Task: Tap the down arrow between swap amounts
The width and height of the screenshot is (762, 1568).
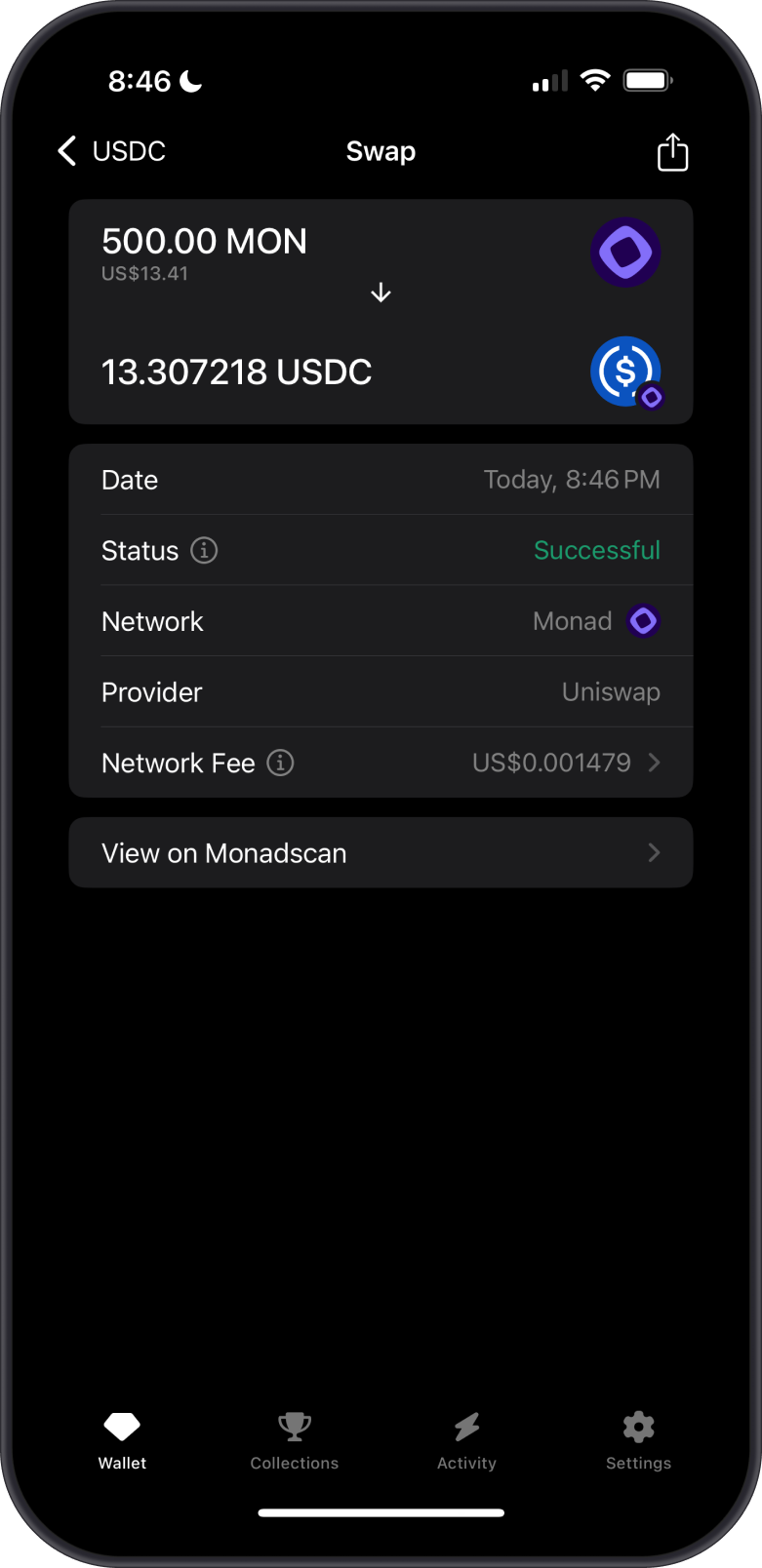Action: point(381,292)
